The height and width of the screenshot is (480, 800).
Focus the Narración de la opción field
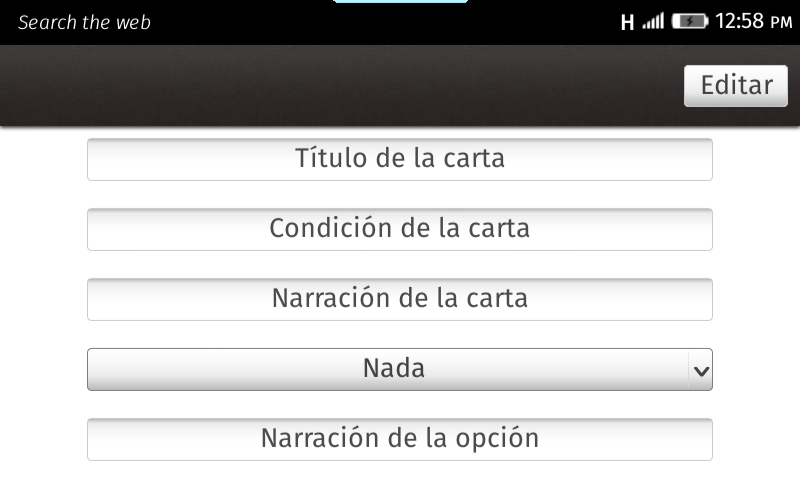coord(399,439)
